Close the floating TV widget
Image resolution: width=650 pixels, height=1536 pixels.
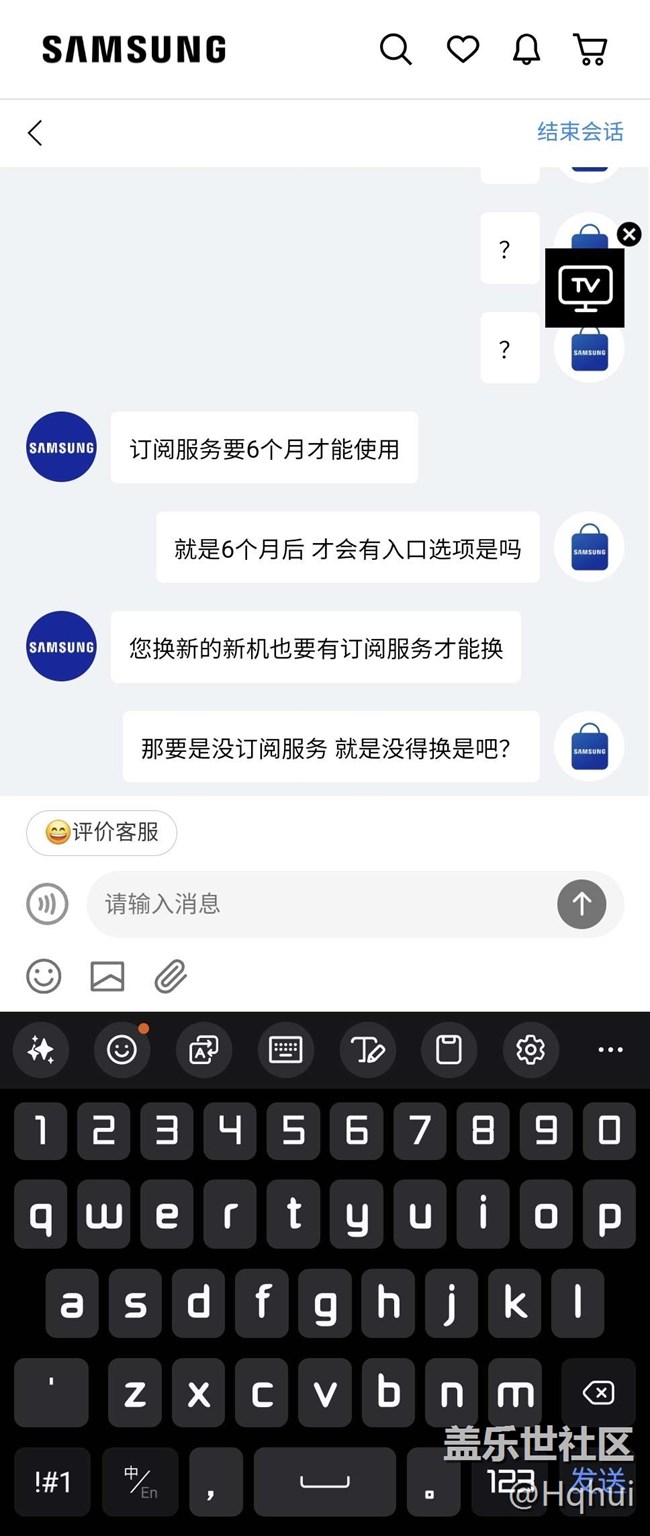pyautogui.click(x=629, y=234)
